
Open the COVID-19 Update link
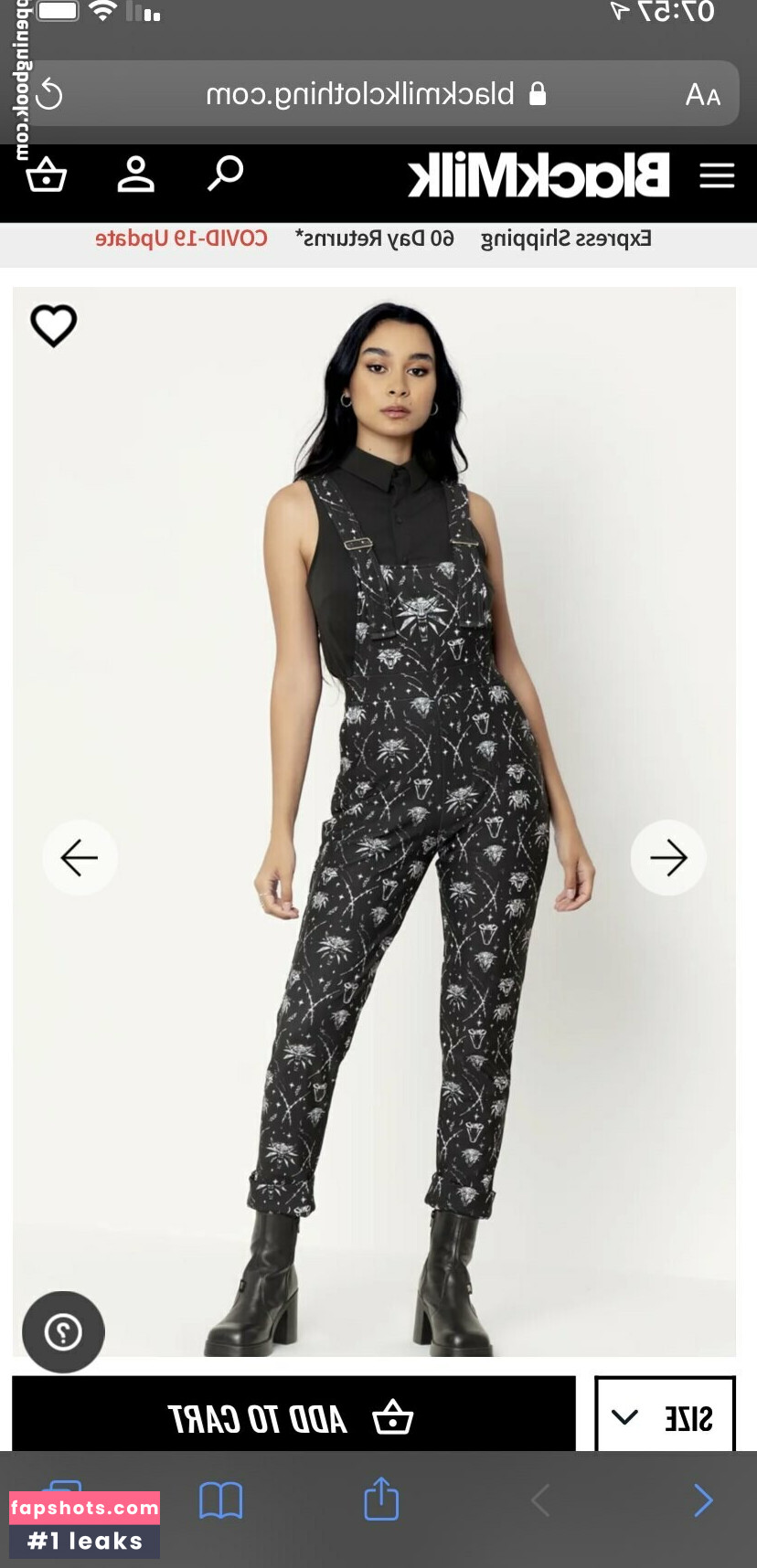[x=181, y=238]
